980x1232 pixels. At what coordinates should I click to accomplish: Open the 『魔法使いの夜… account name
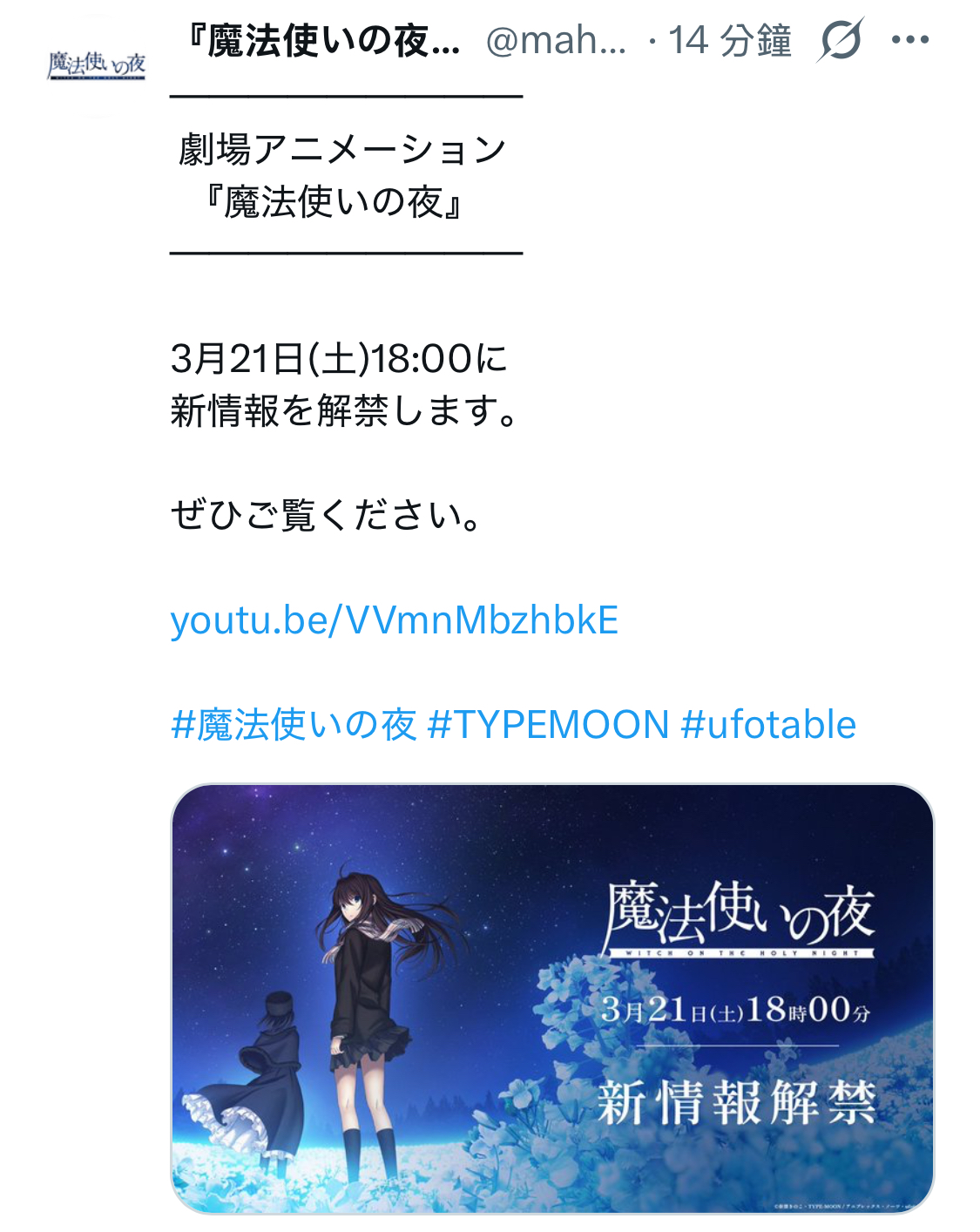click(324, 40)
